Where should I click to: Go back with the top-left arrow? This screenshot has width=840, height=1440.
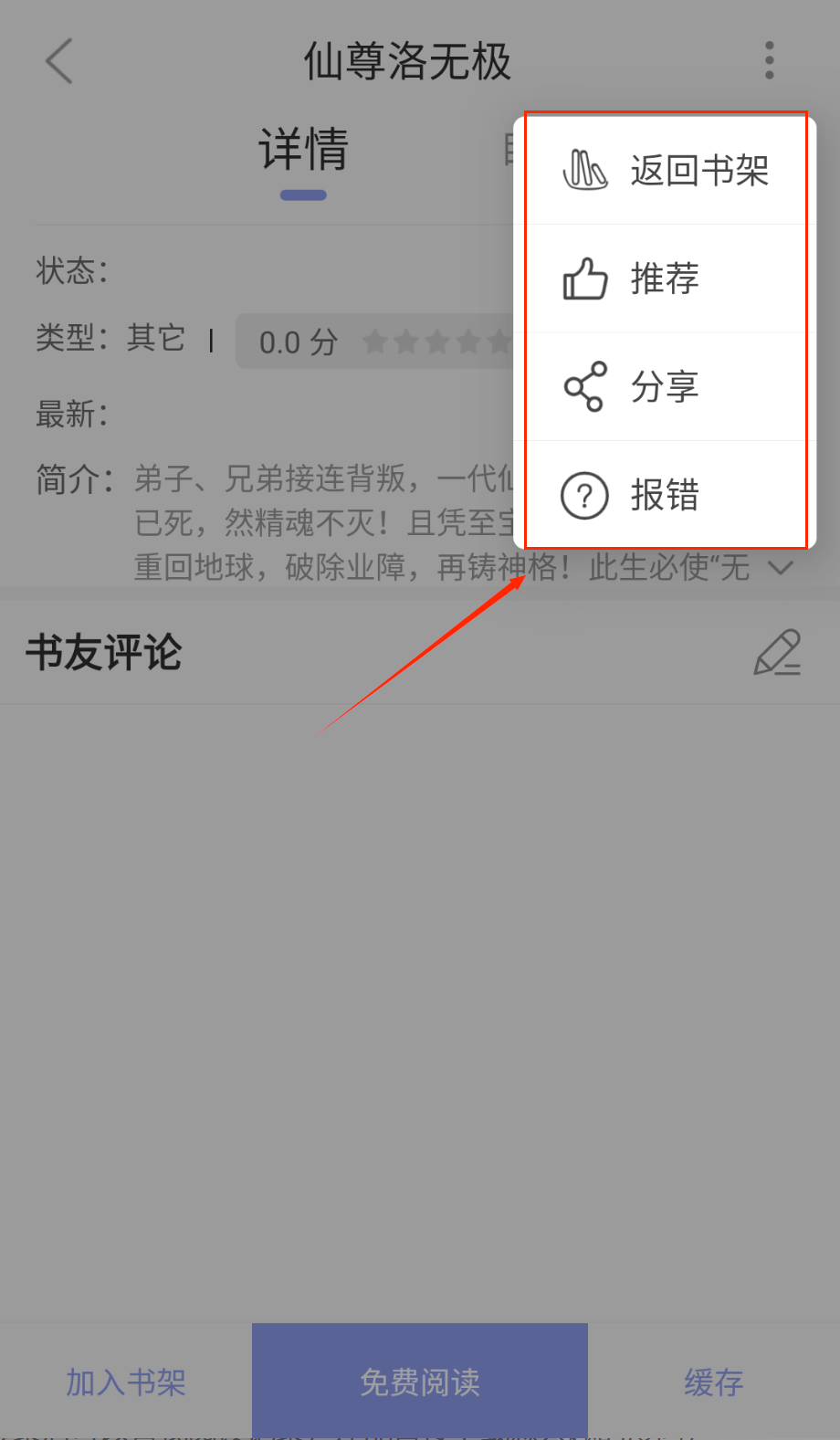[59, 61]
